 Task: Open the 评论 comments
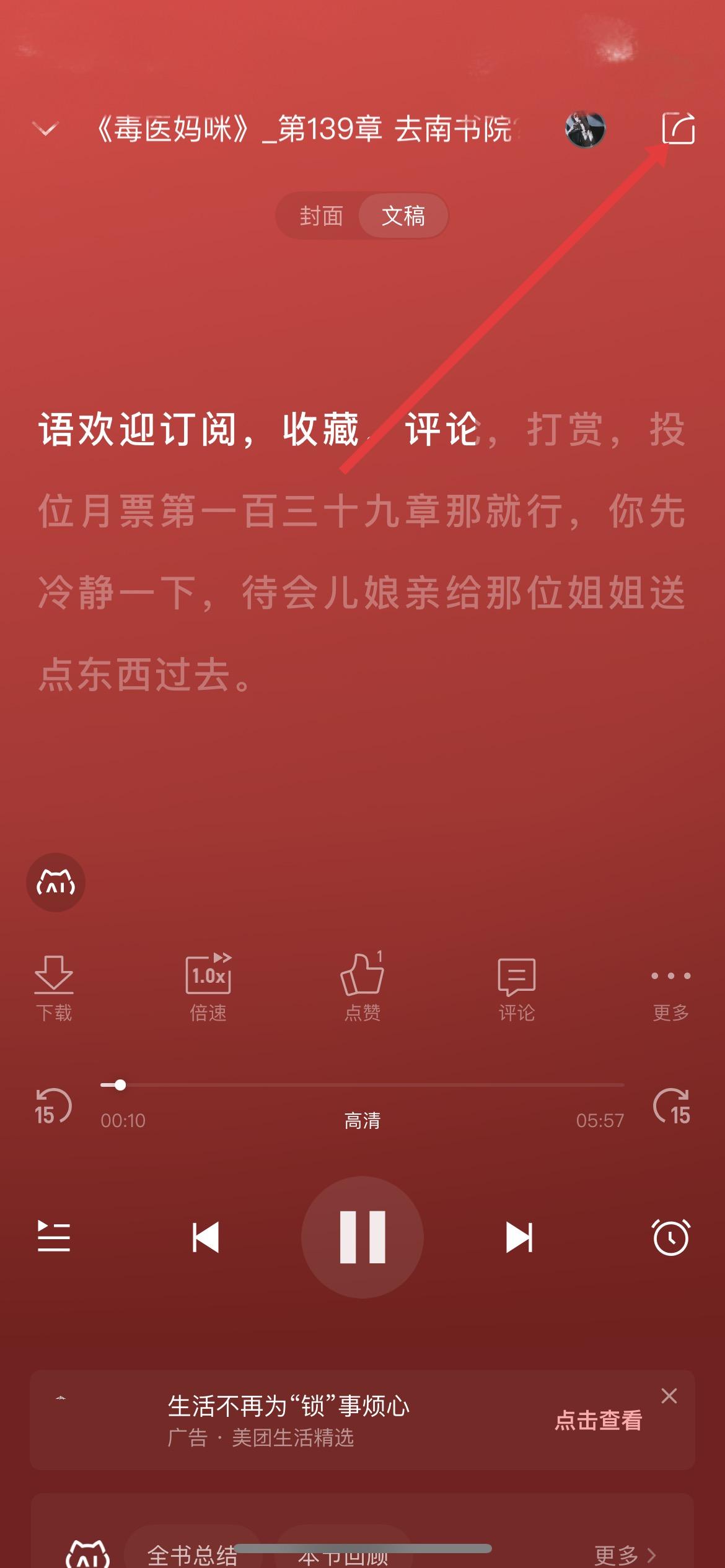click(516, 987)
